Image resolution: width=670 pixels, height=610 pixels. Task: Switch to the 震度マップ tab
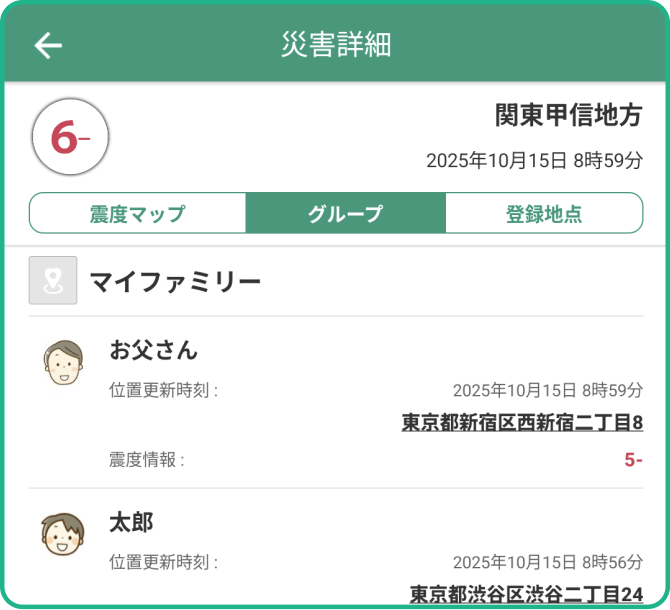coord(137,214)
